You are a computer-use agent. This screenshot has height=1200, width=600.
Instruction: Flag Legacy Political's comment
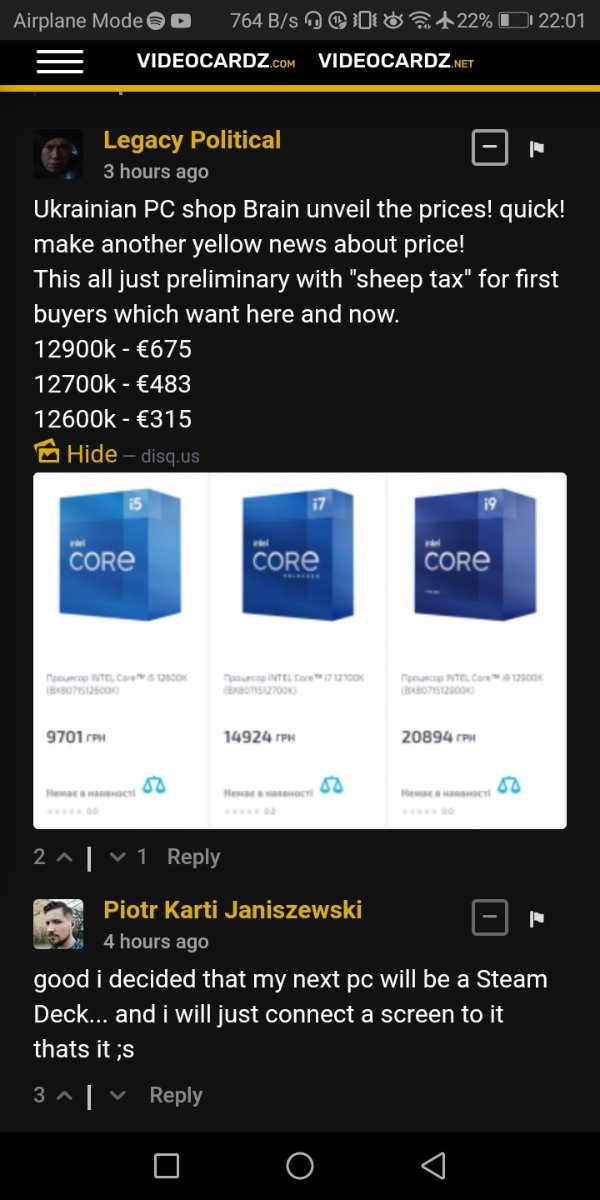[x=537, y=149]
